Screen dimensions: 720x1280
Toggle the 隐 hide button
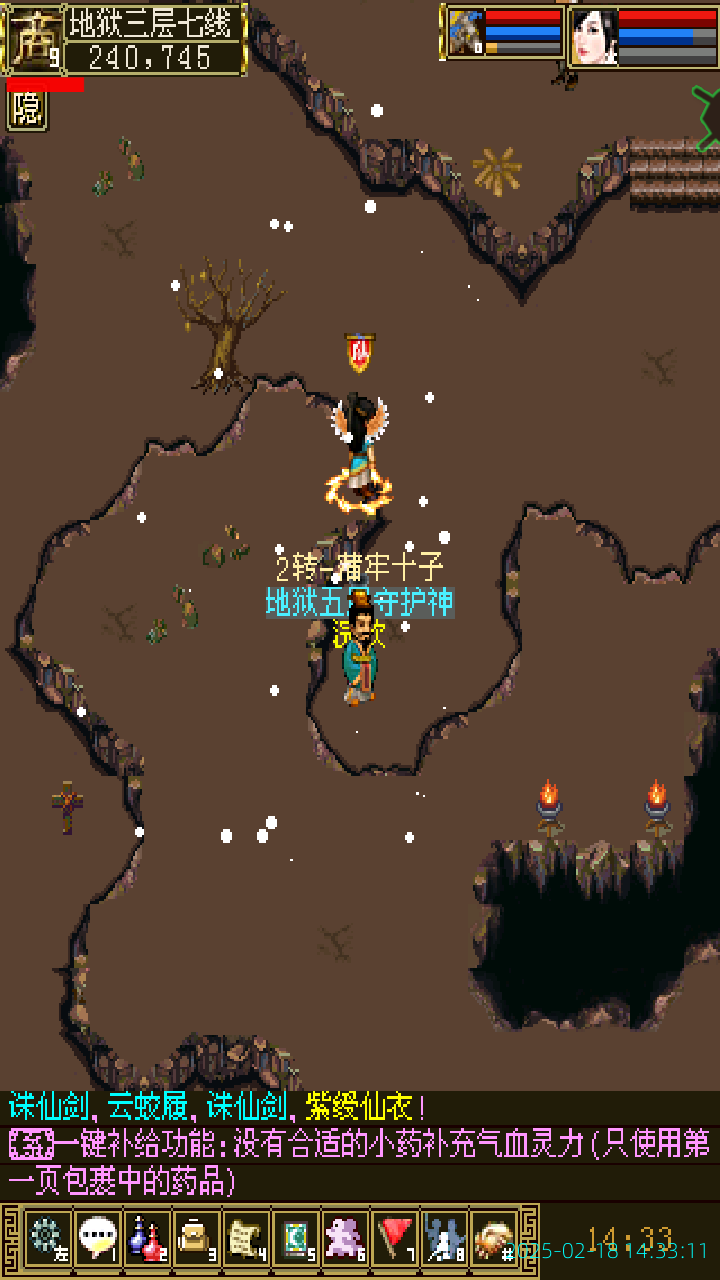click(27, 111)
